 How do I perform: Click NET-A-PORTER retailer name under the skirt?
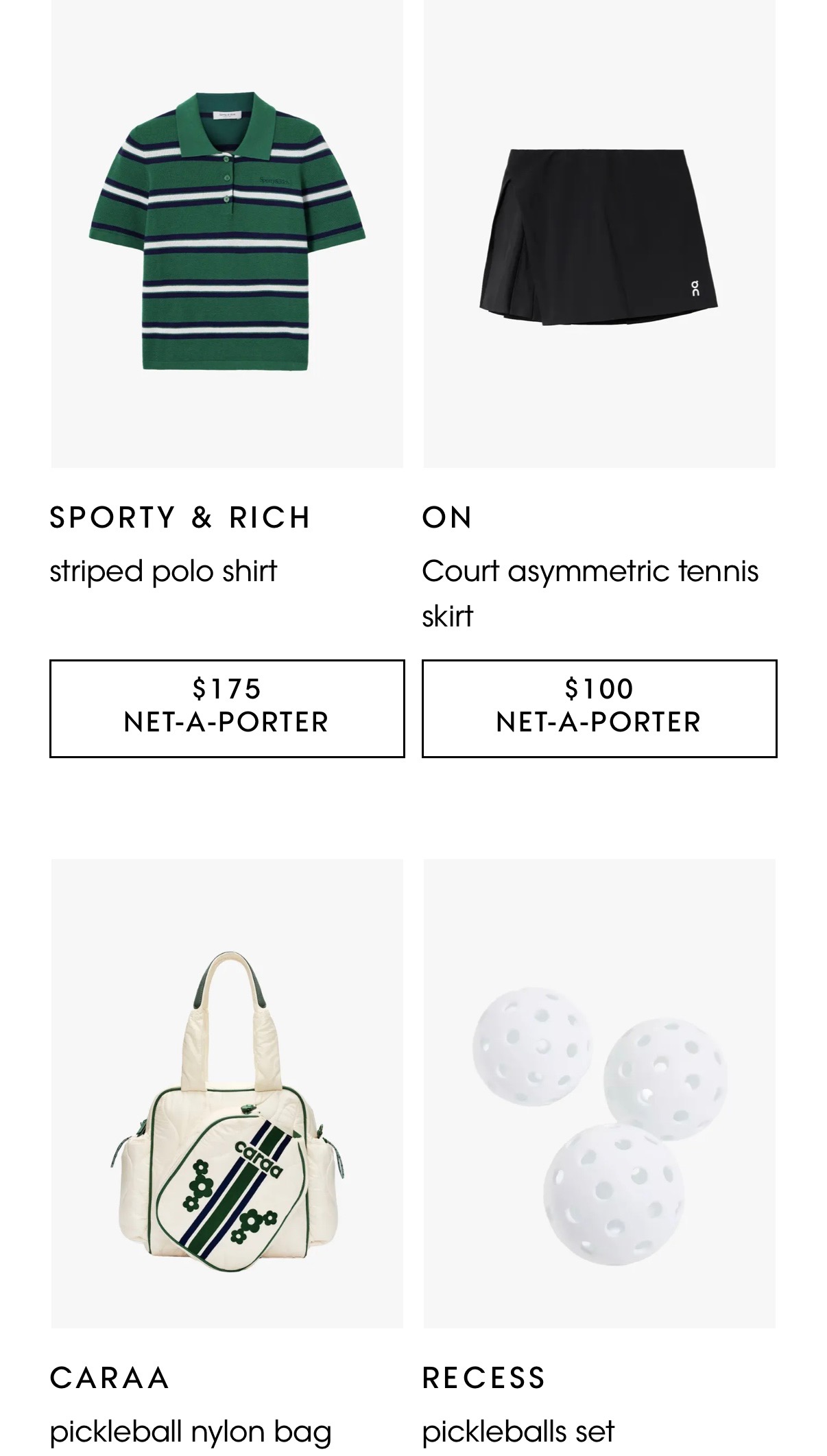599,722
